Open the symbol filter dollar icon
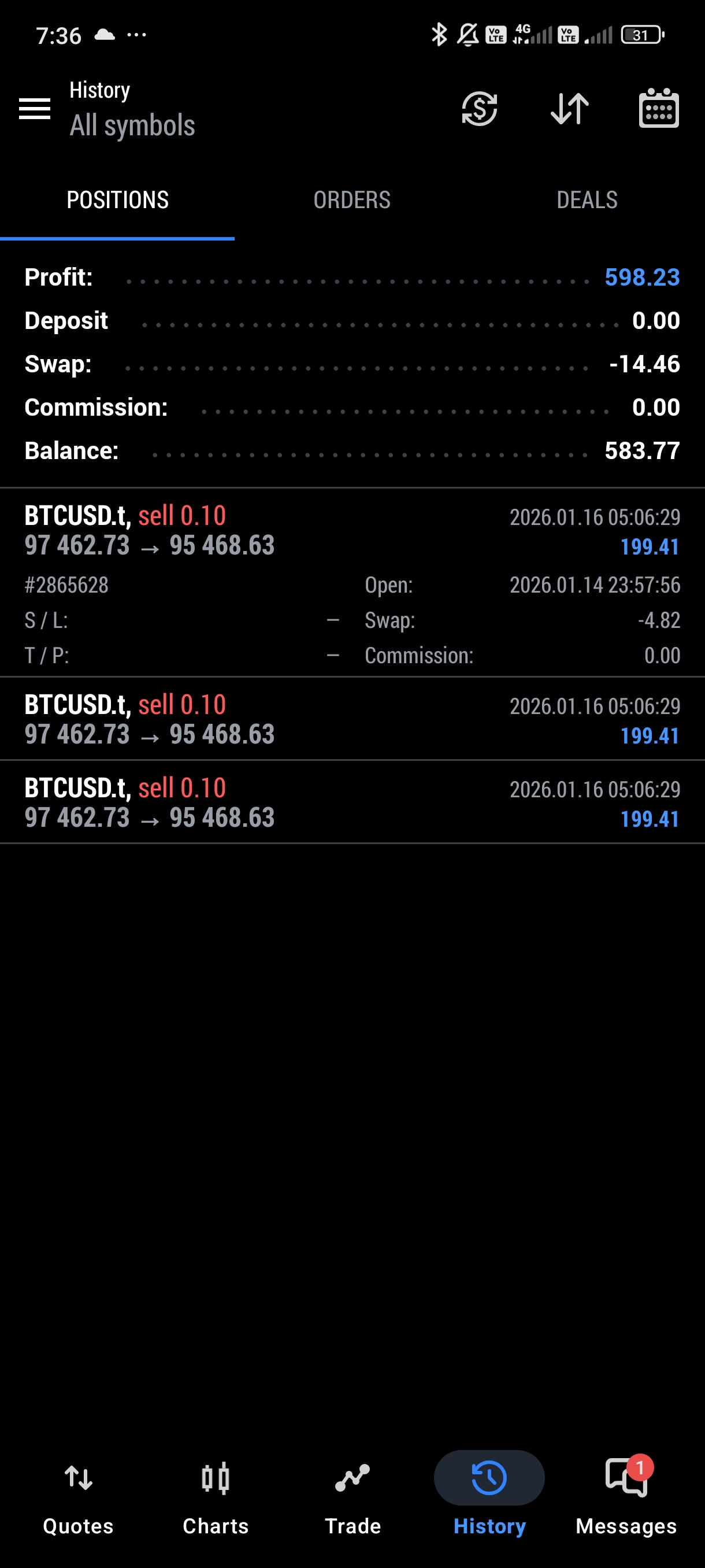Viewport: 705px width, 1568px height. pyautogui.click(x=479, y=109)
